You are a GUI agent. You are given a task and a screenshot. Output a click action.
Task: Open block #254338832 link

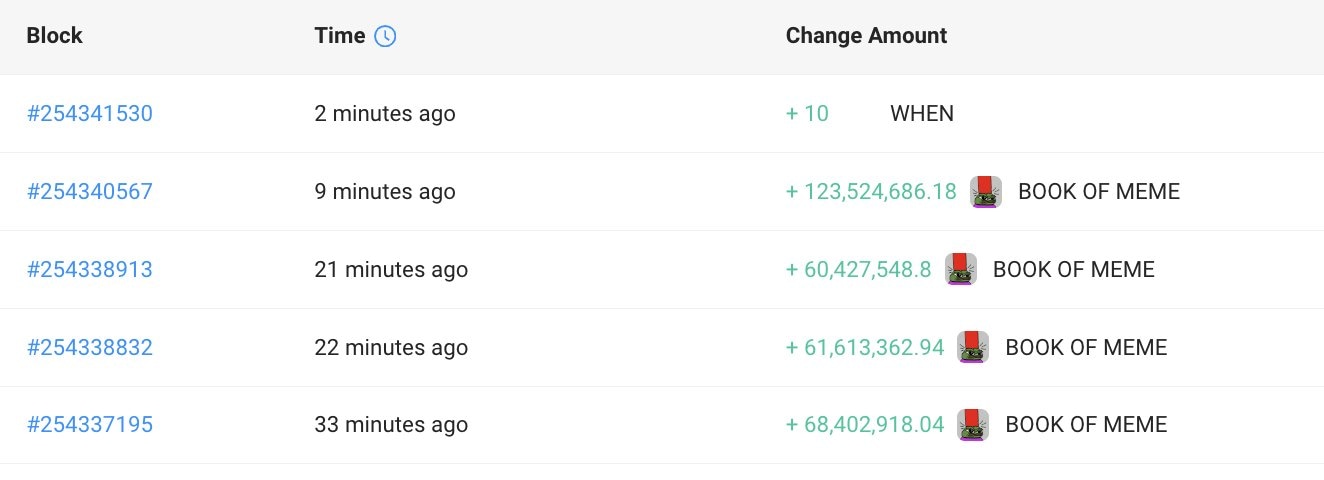tap(89, 347)
